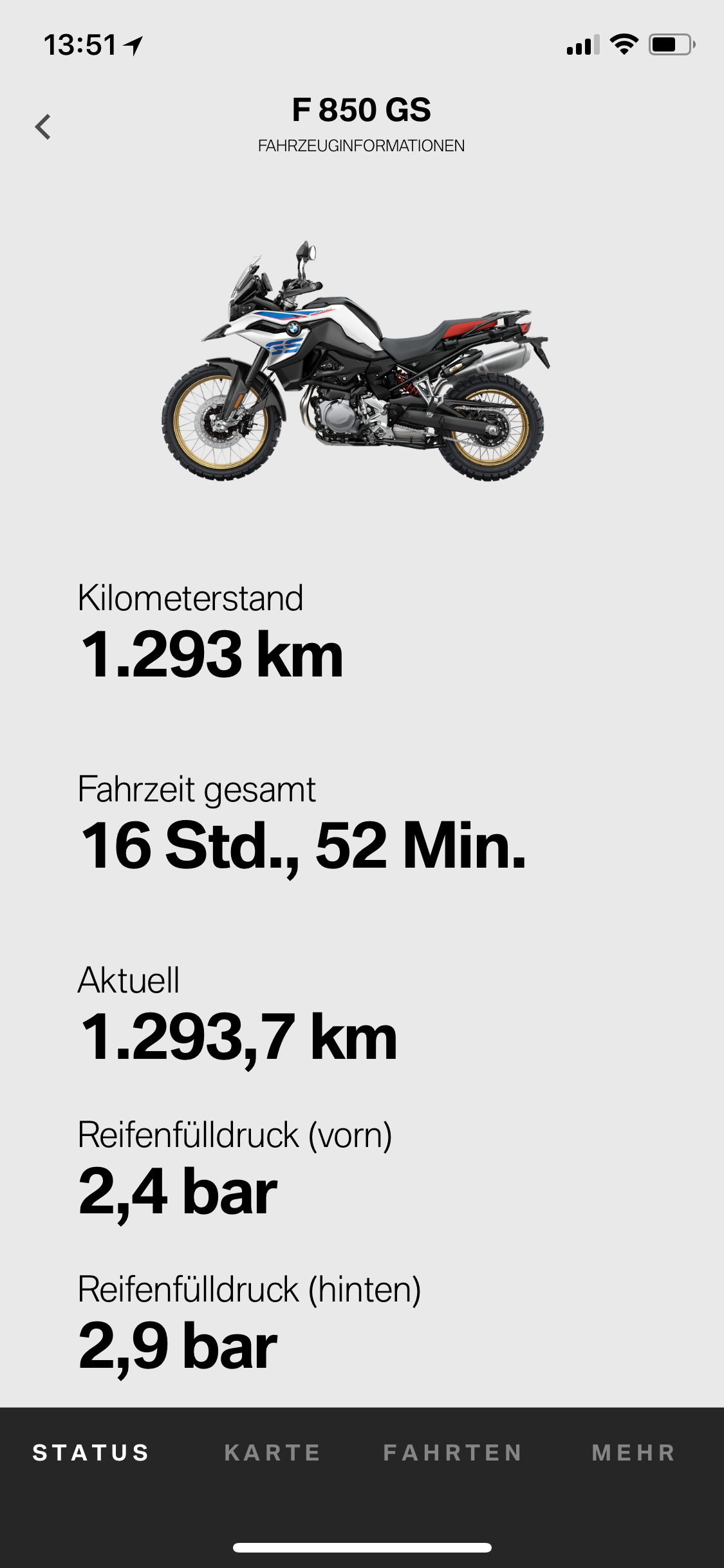Open the Fahrten tab
724x1568 pixels.
pos(452,1453)
